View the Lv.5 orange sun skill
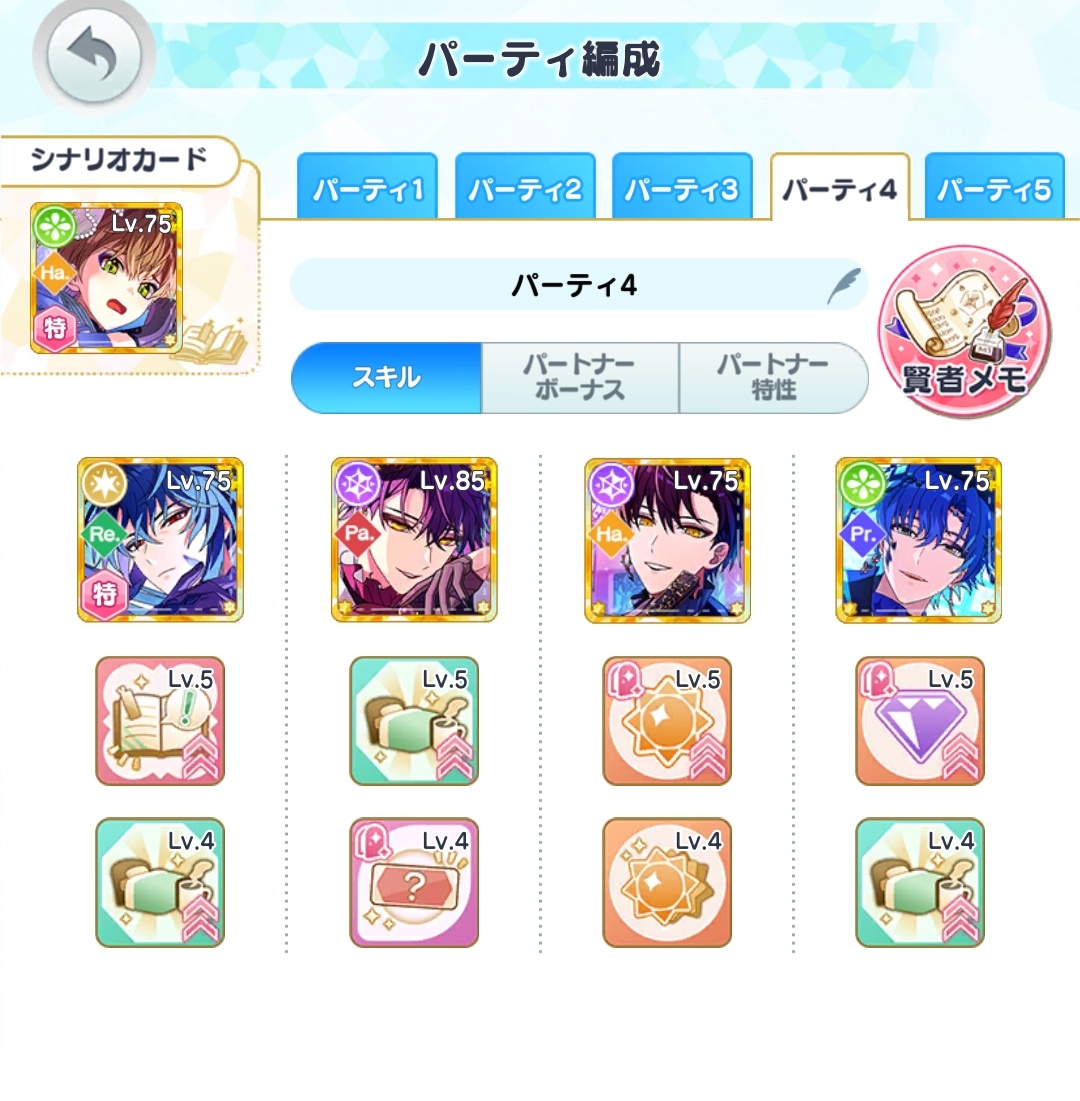Image resolution: width=1080 pixels, height=1101 pixels. (667, 721)
